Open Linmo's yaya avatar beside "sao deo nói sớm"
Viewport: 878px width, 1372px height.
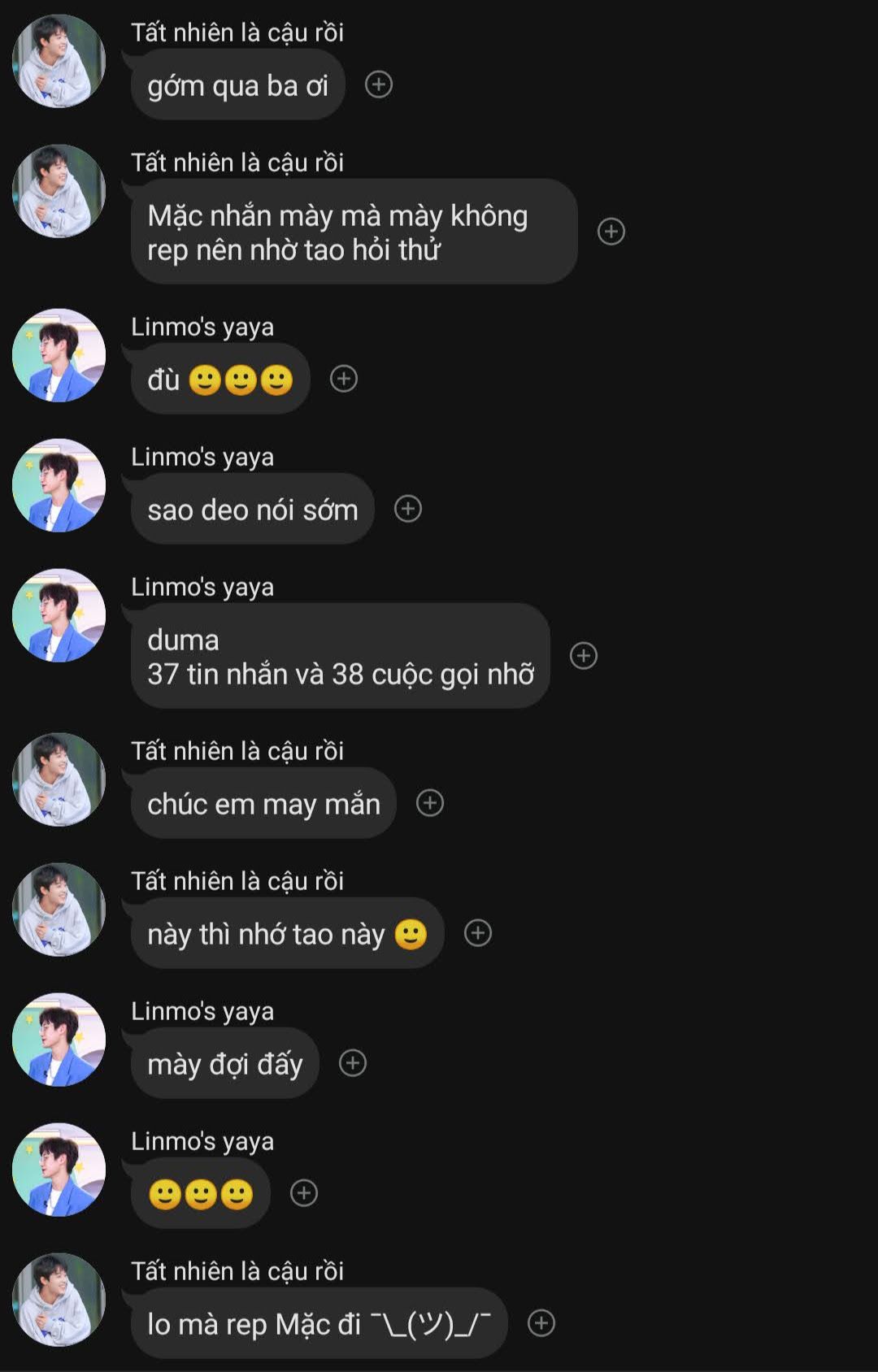(59, 486)
